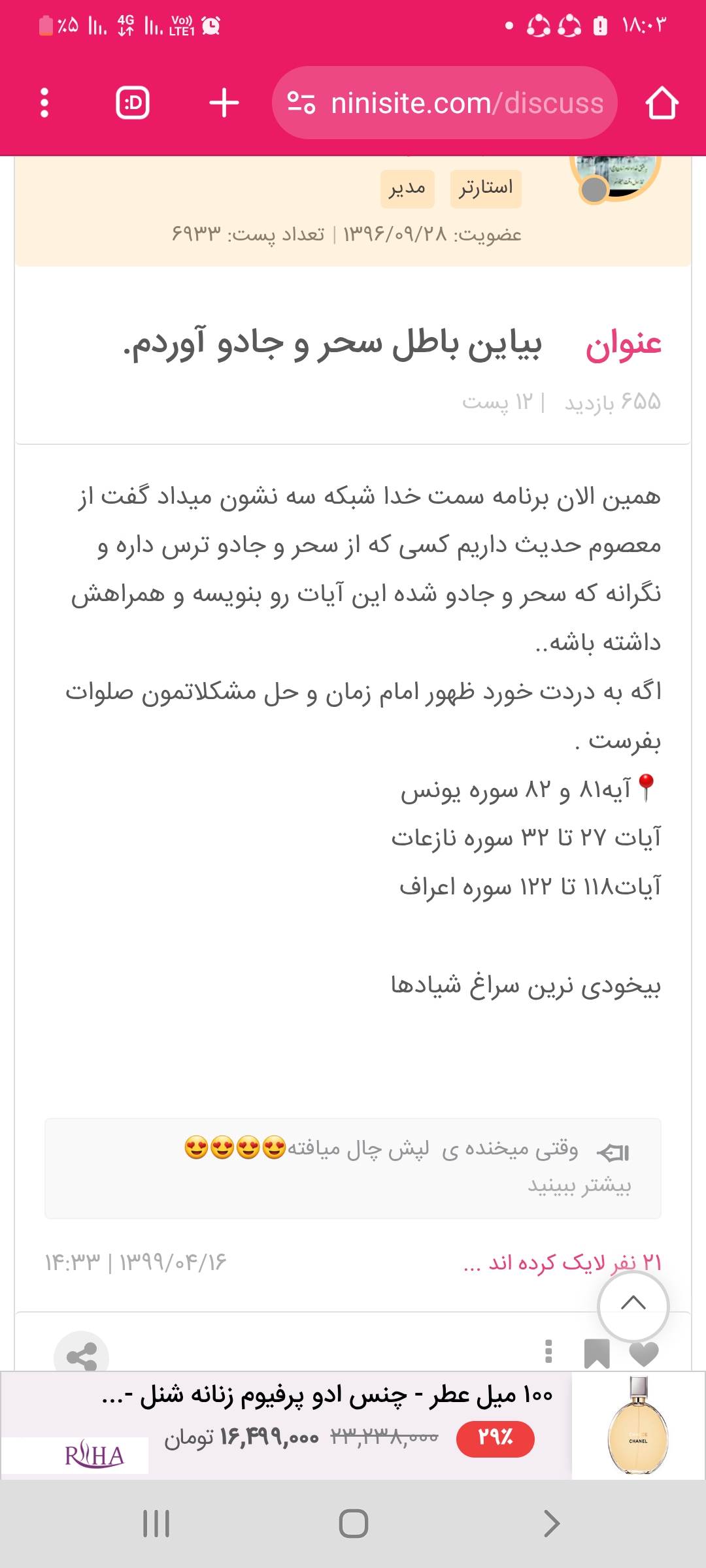
Task: Go to the browser home page
Action: click(662, 103)
